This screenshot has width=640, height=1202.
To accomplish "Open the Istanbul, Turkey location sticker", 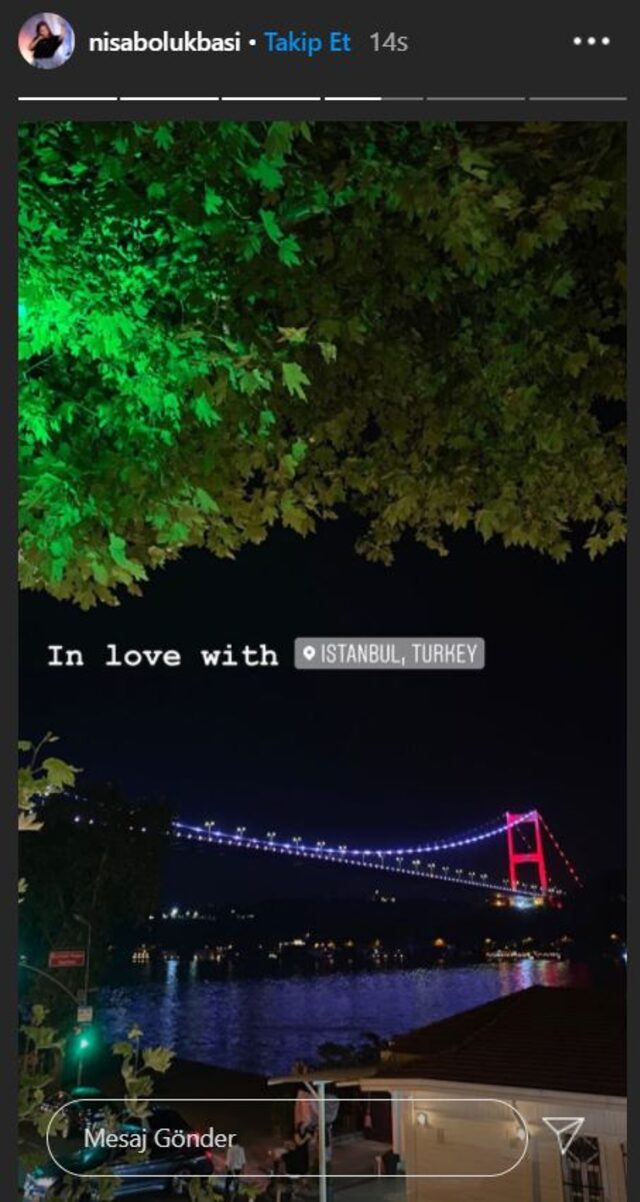I will [x=390, y=654].
